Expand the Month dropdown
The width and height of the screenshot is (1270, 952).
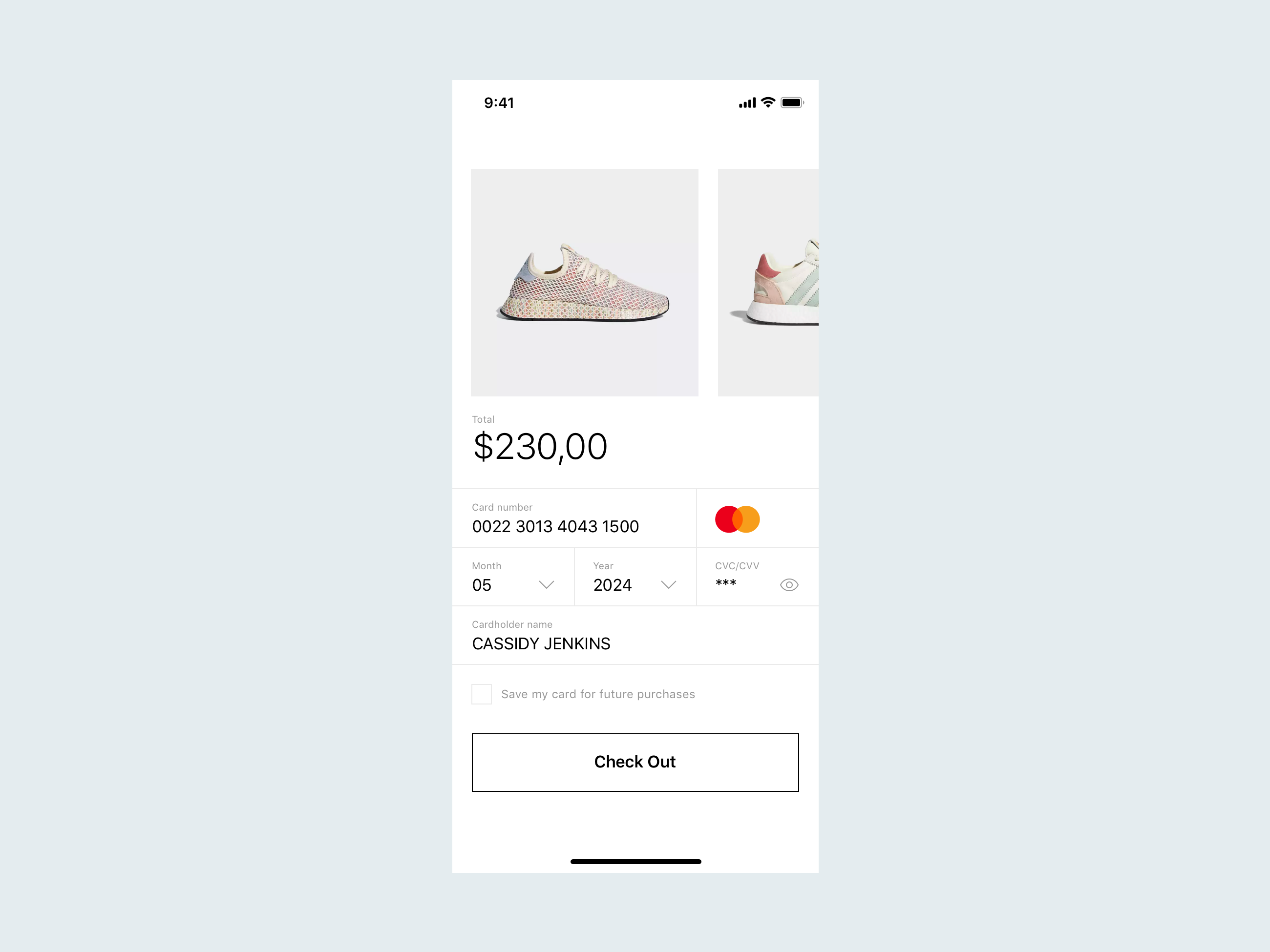coord(546,585)
